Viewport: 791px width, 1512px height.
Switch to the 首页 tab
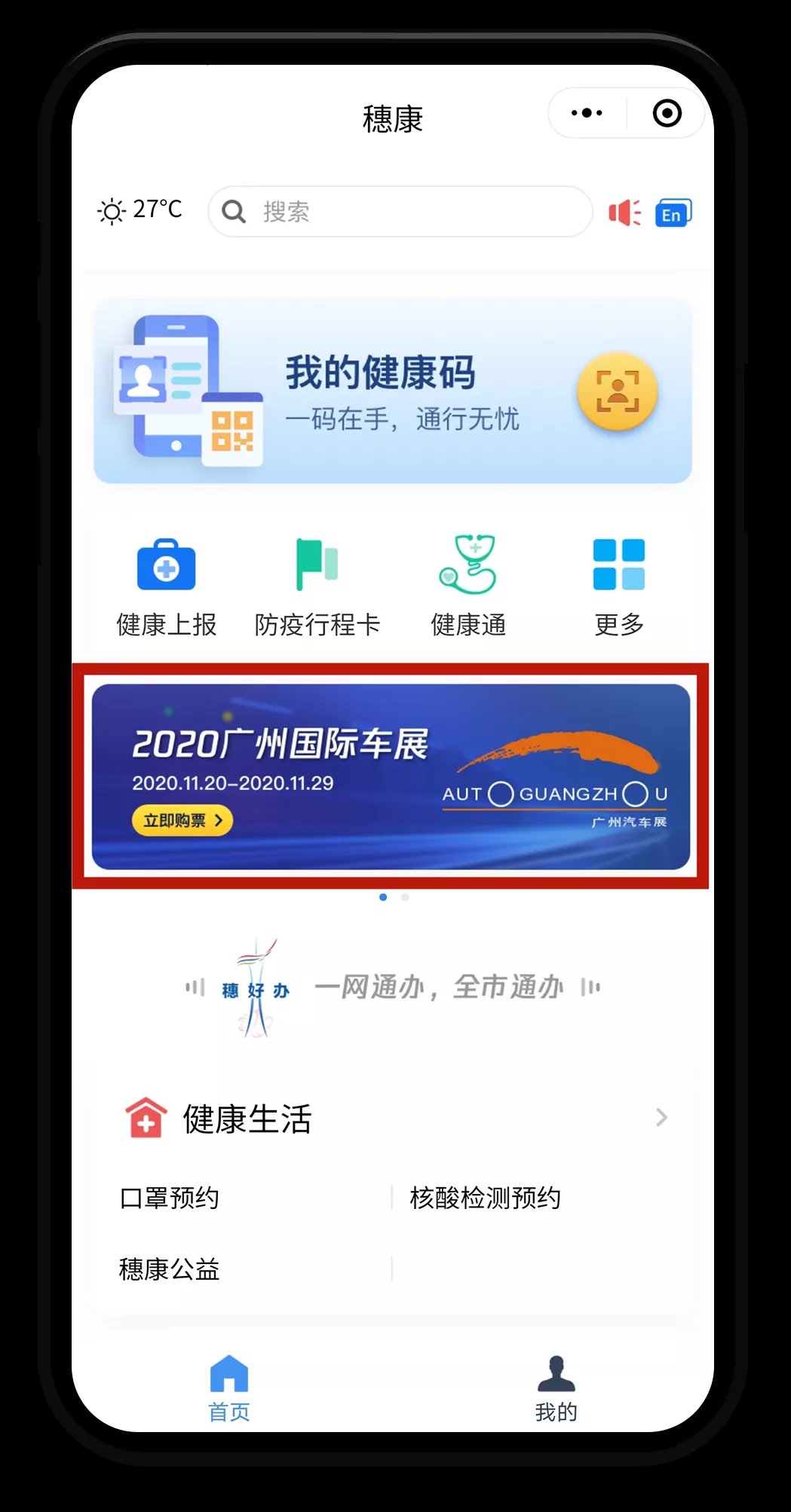click(x=229, y=1388)
